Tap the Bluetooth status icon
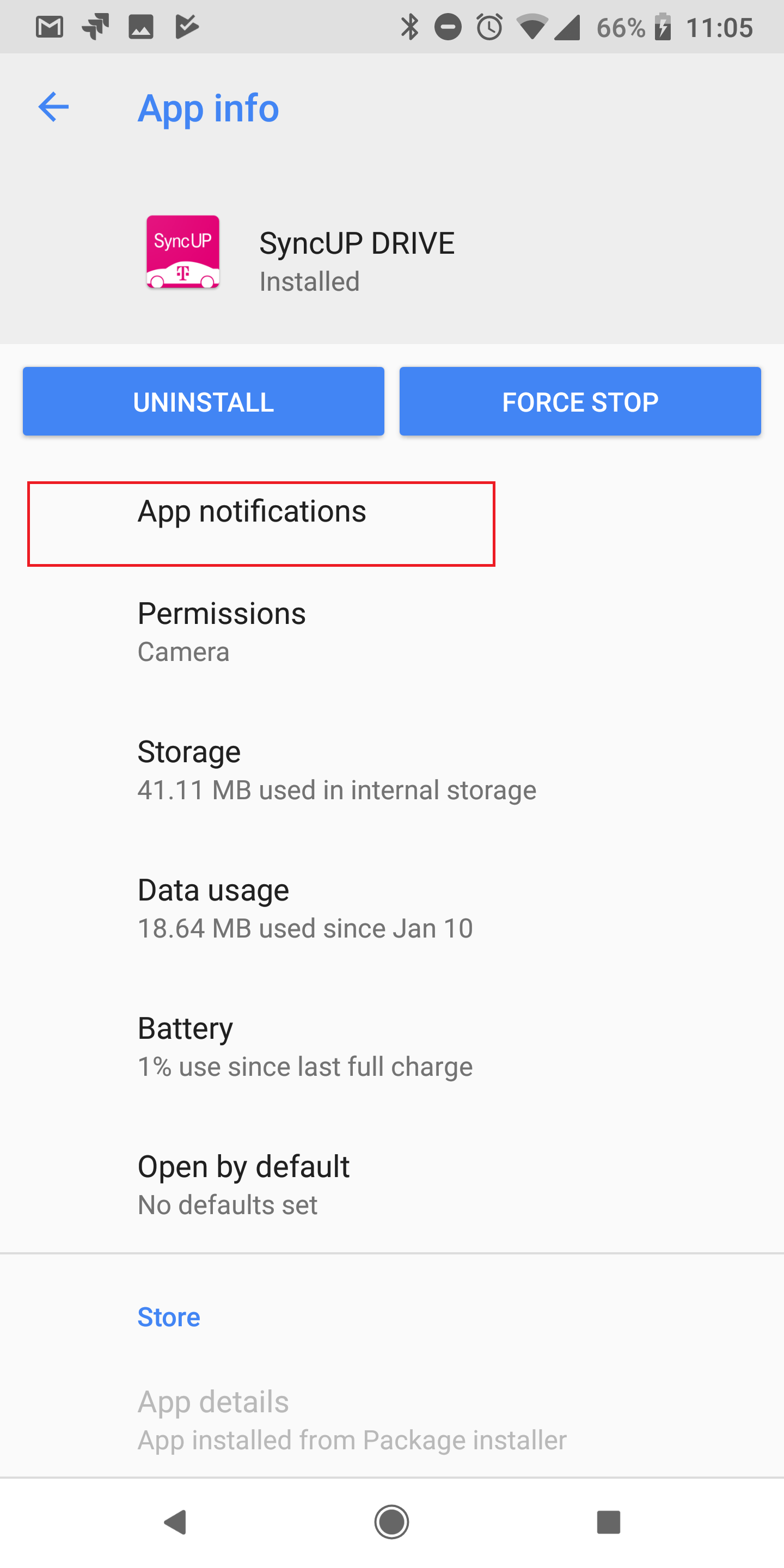Image resolution: width=784 pixels, height=1568 pixels. [409, 26]
